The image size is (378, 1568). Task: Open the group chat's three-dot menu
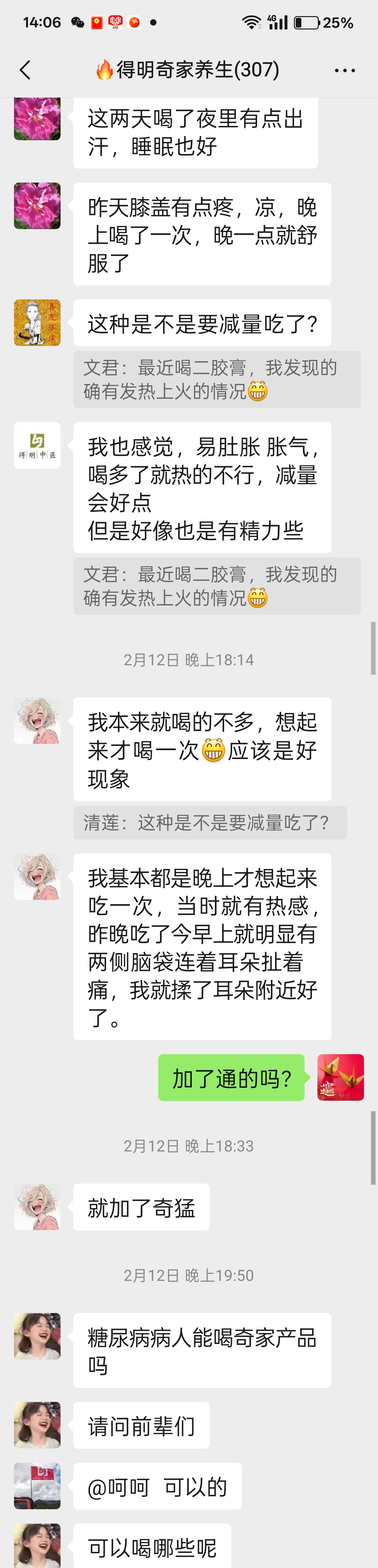pos(344,71)
